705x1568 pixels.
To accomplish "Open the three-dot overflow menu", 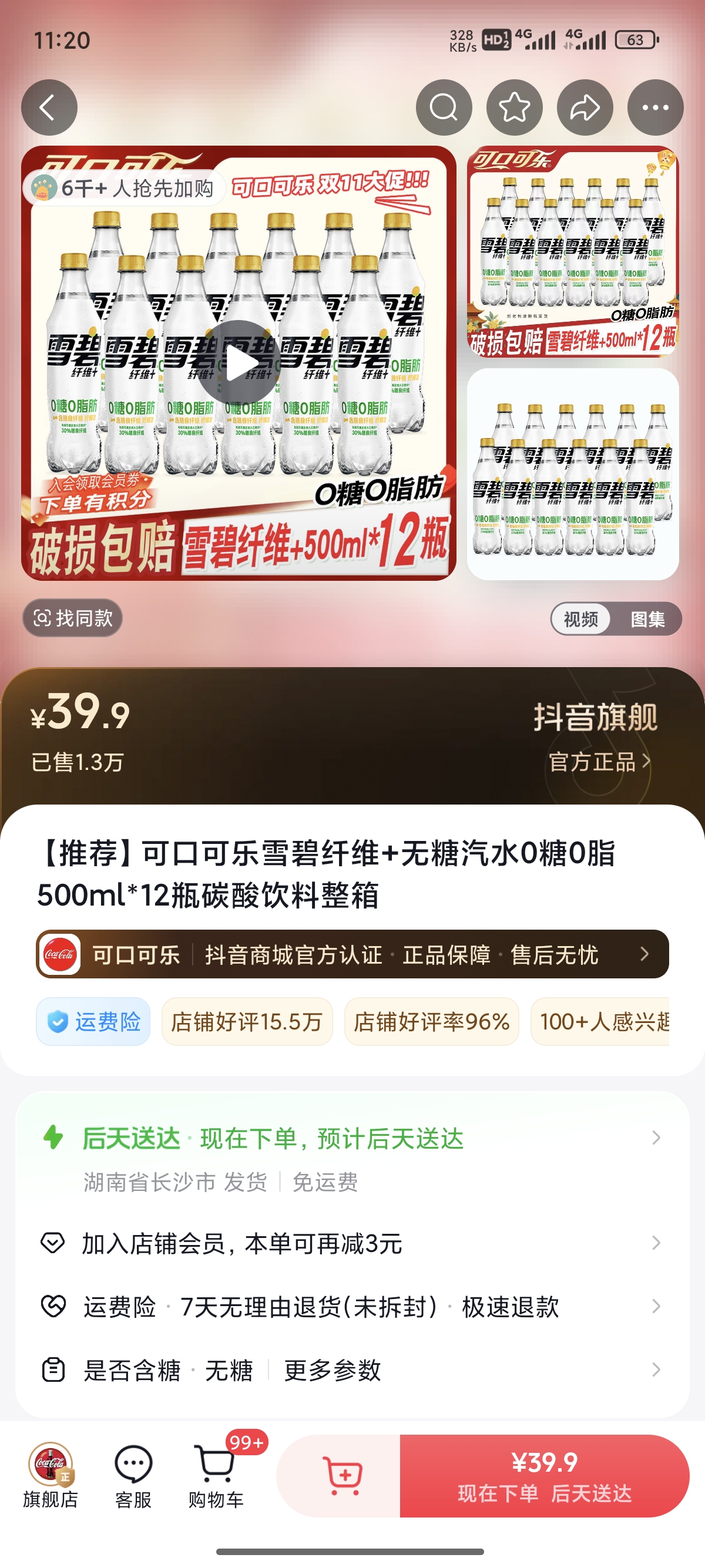I will click(655, 107).
